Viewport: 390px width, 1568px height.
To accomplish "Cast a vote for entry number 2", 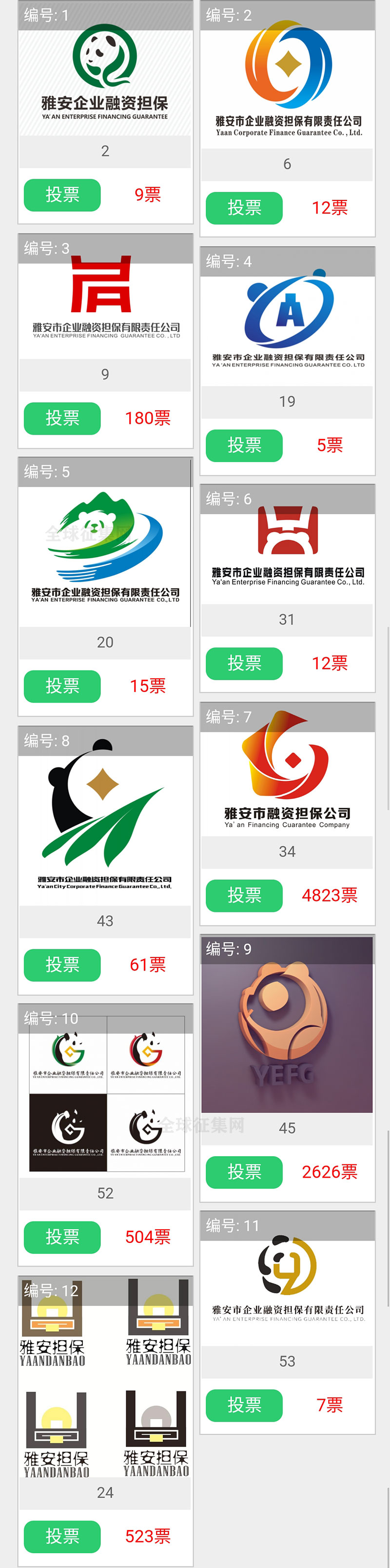I will coord(244,208).
